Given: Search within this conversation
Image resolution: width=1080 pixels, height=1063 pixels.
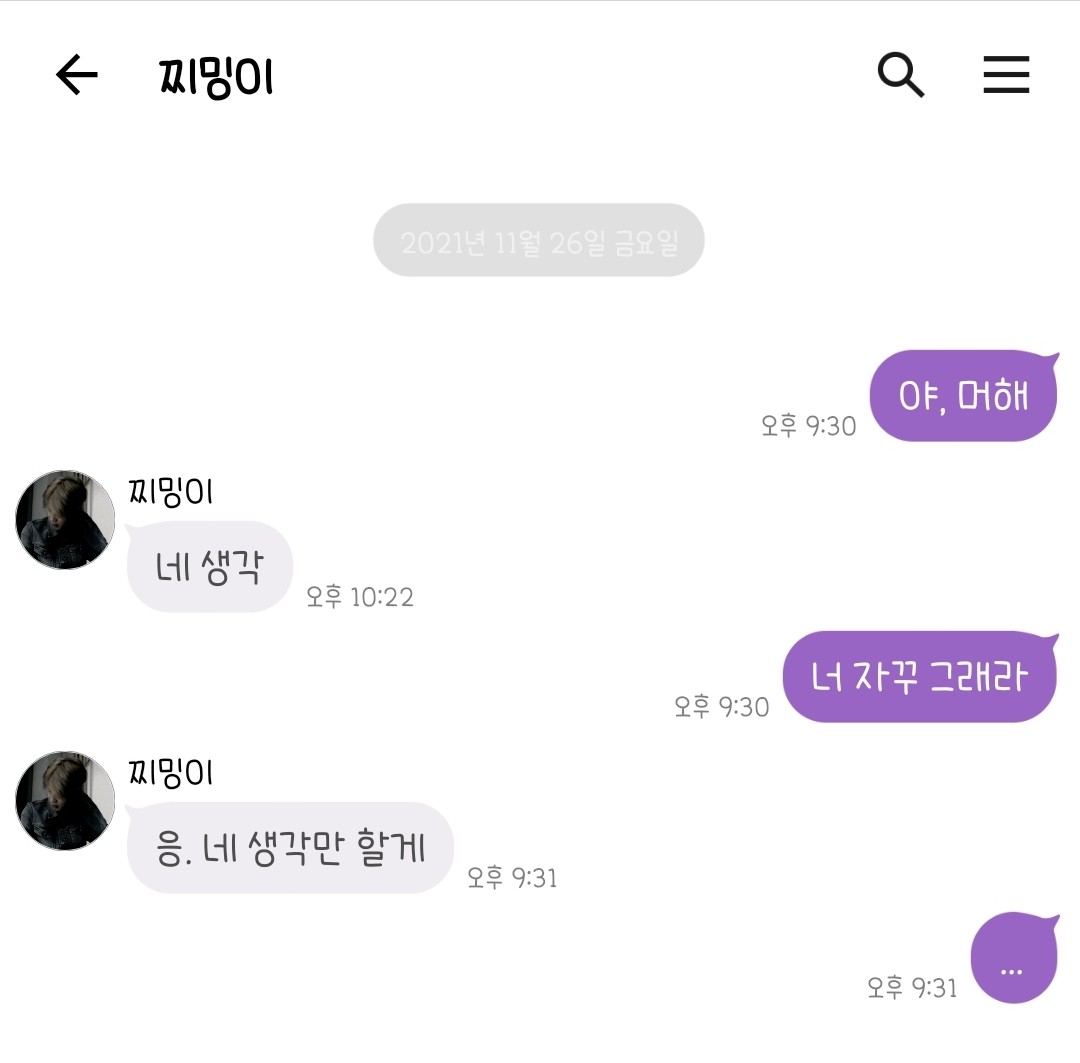Looking at the screenshot, I should click(901, 75).
